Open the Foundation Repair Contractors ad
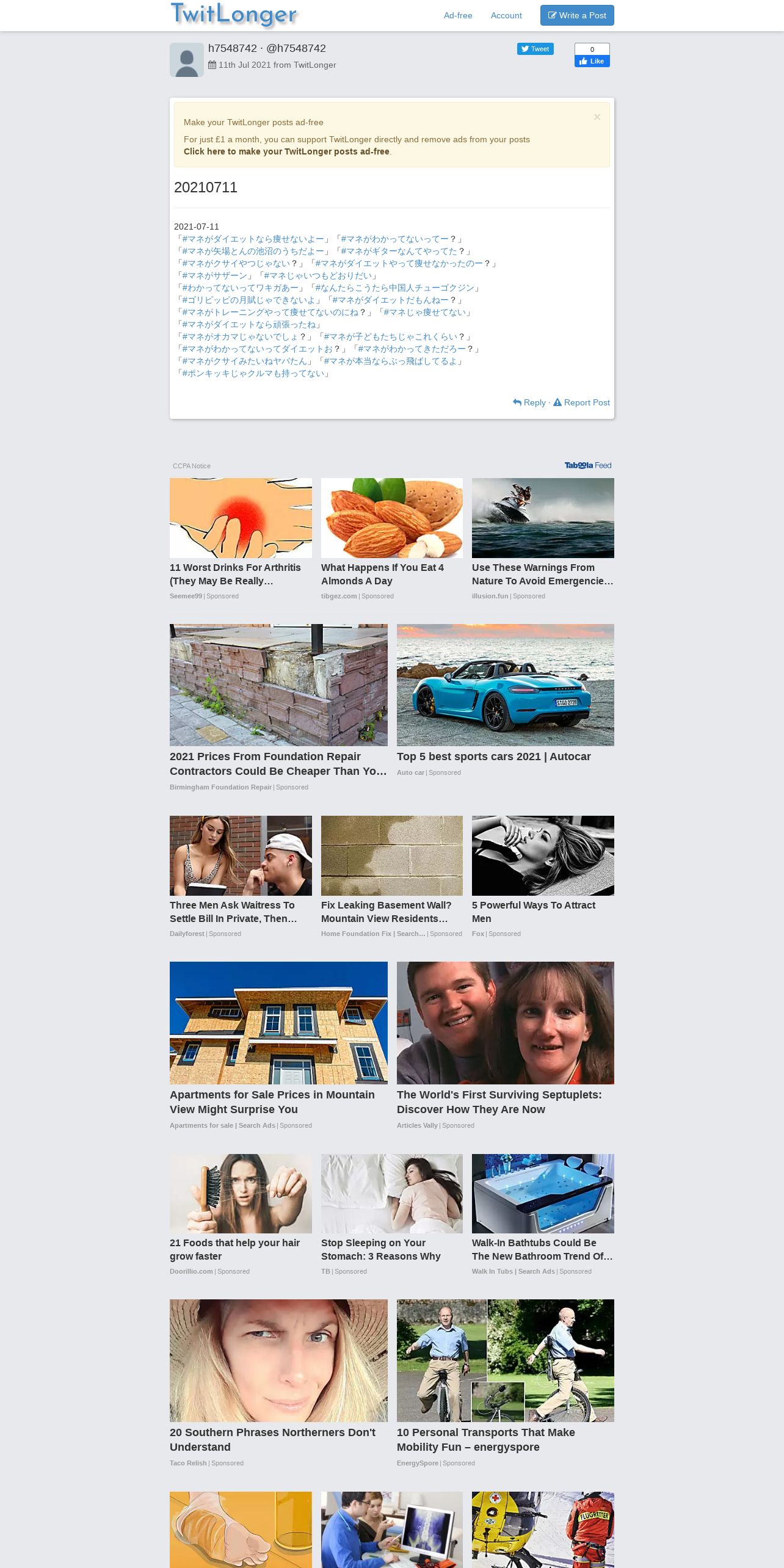Image resolution: width=784 pixels, height=1568 pixels. (278, 763)
